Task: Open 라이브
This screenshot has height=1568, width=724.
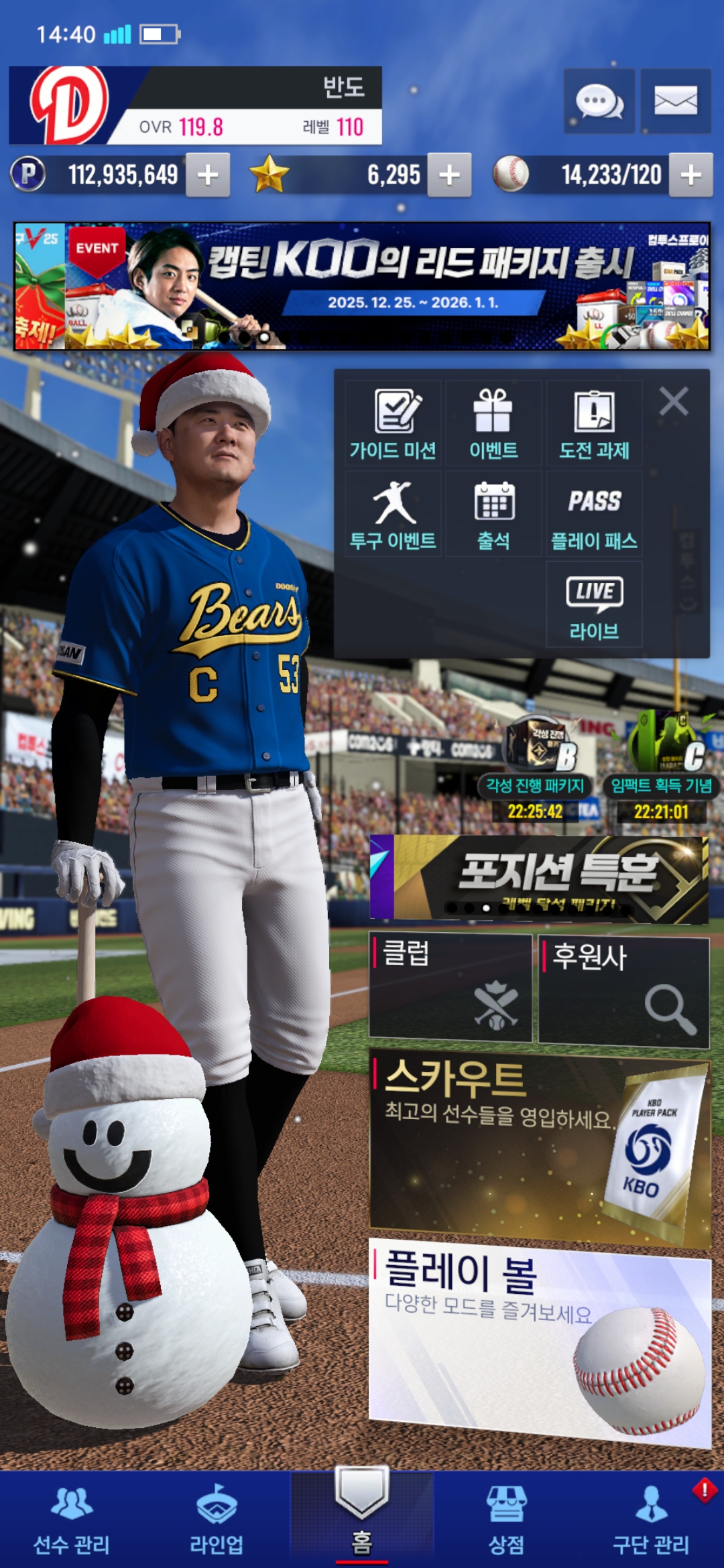Action: (594, 604)
